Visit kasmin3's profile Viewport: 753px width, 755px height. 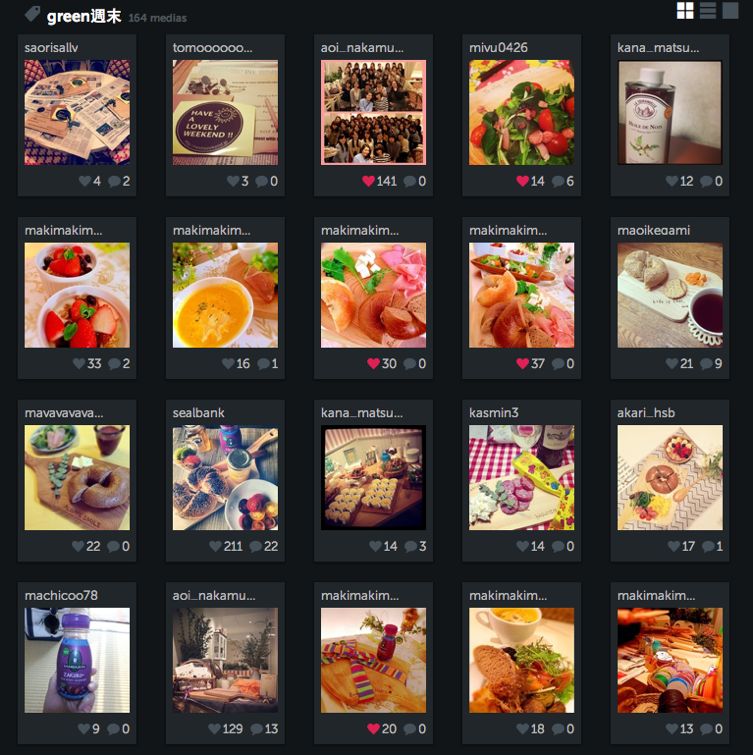click(494, 412)
